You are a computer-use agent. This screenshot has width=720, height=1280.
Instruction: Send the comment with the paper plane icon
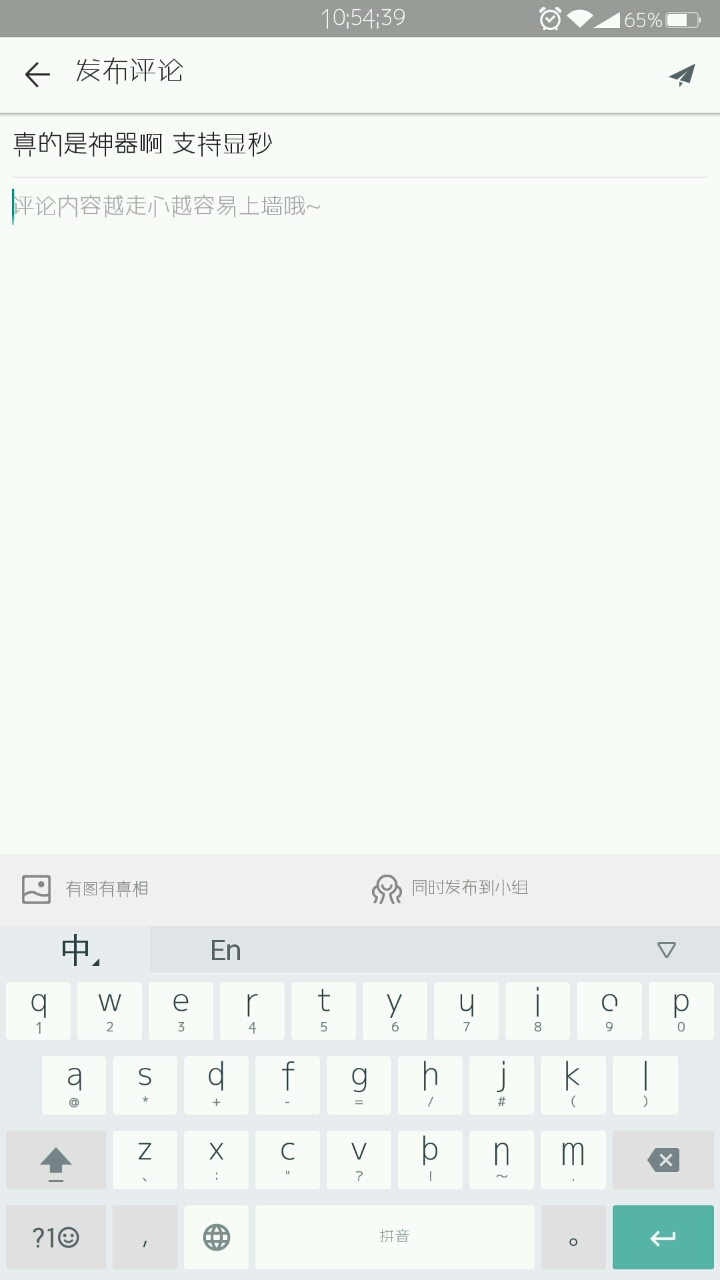point(682,75)
